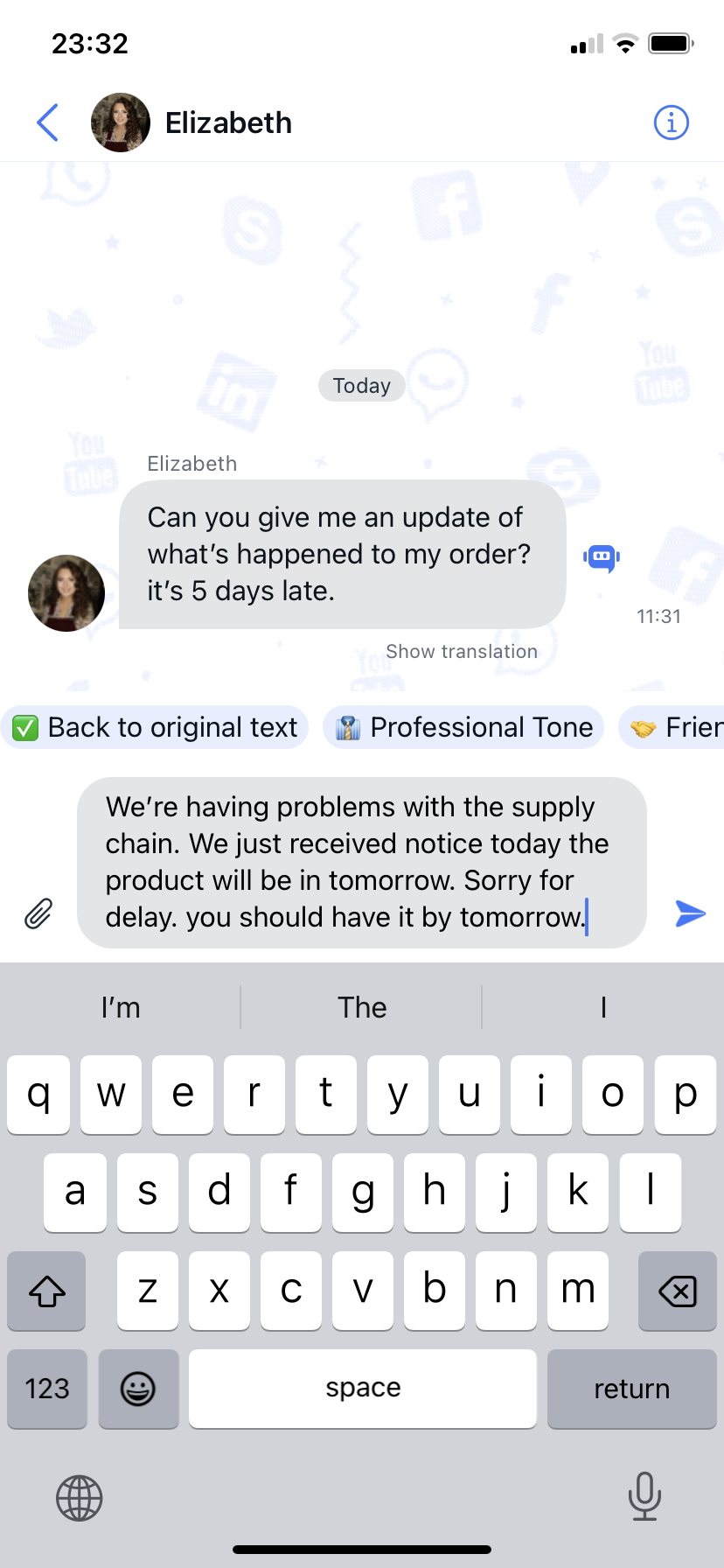Switch keyboard language with globe icon
The image size is (724, 1568).
[80, 1498]
